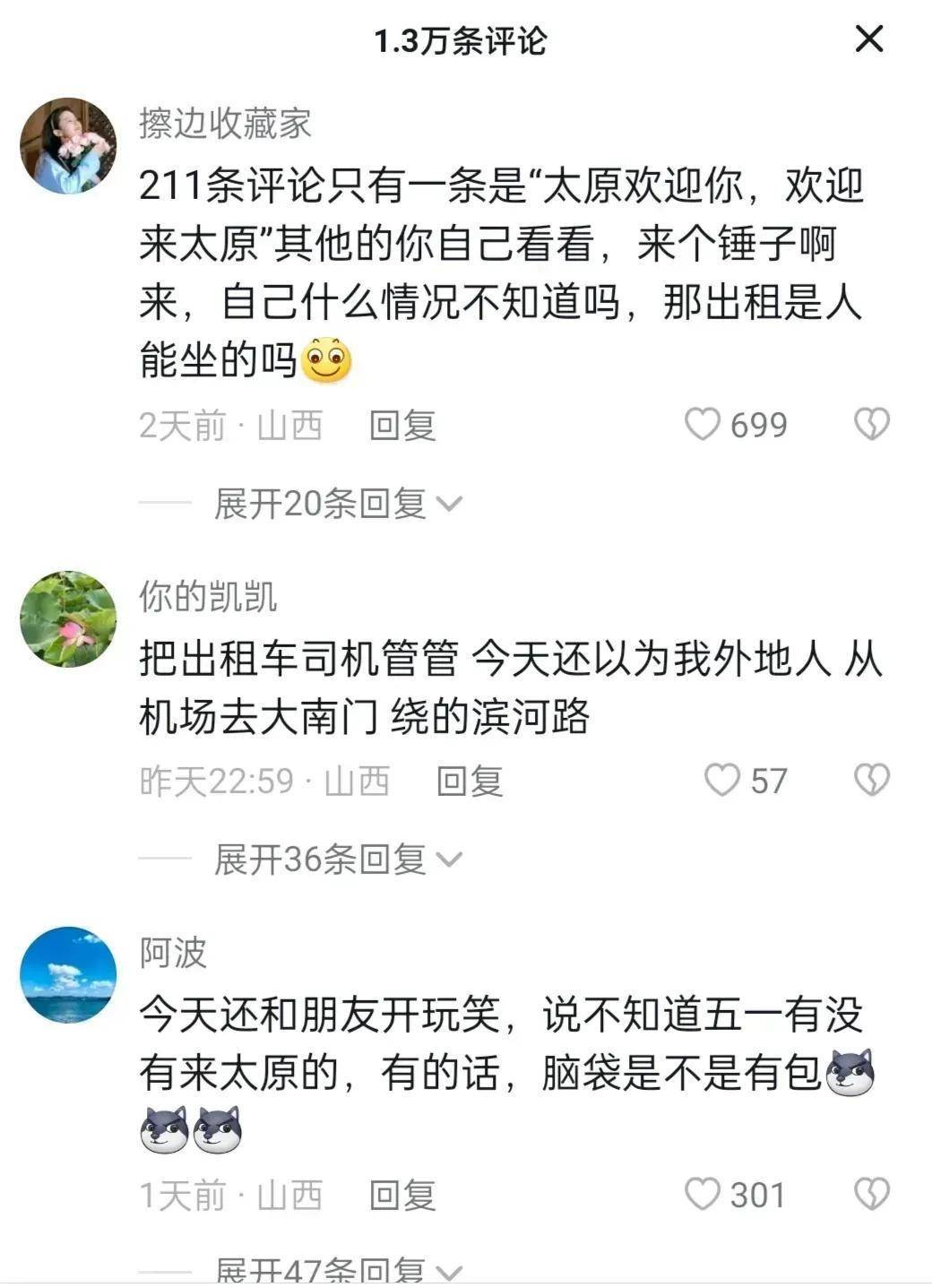The image size is (932, 1288).
Task: Dislike 阿波's comment
Action: point(871,1195)
